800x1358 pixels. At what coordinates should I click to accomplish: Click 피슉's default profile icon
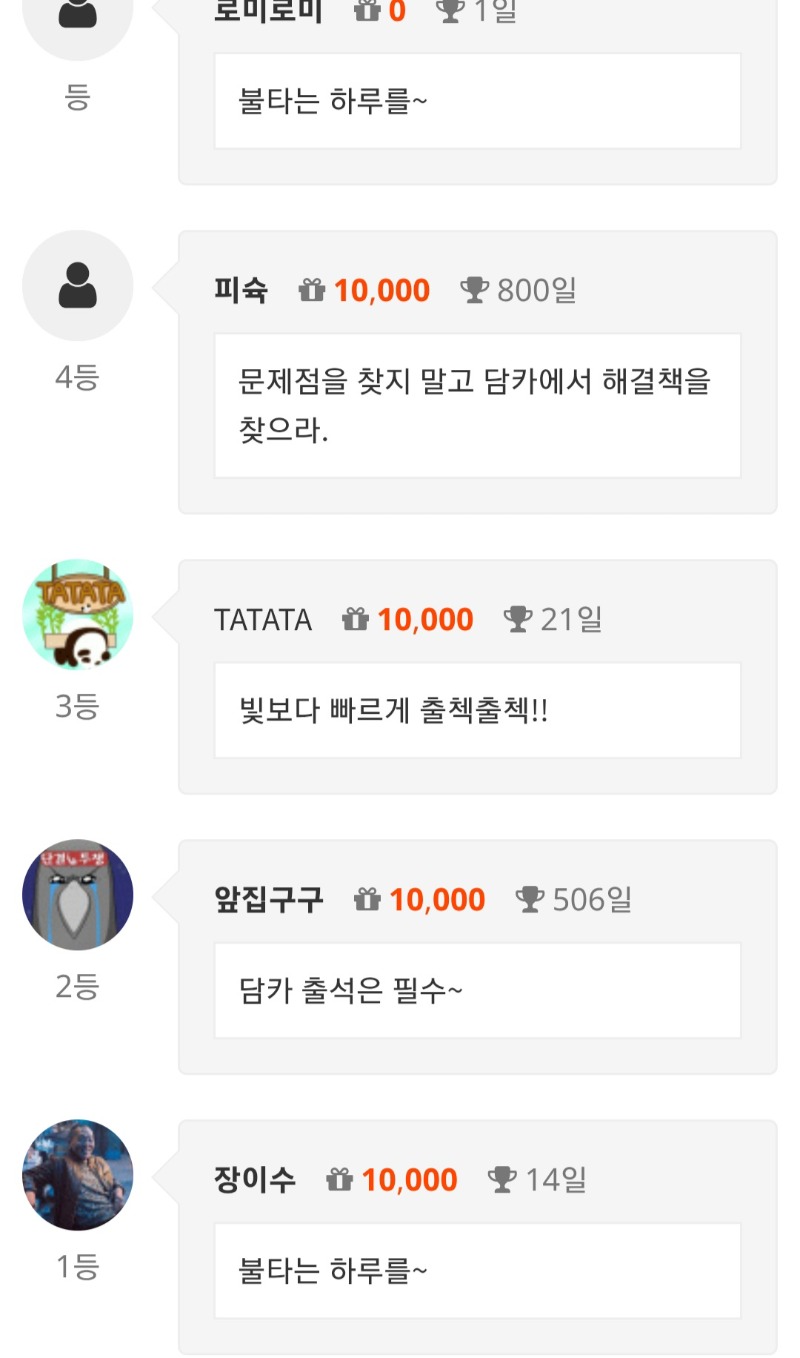pyautogui.click(x=77, y=285)
